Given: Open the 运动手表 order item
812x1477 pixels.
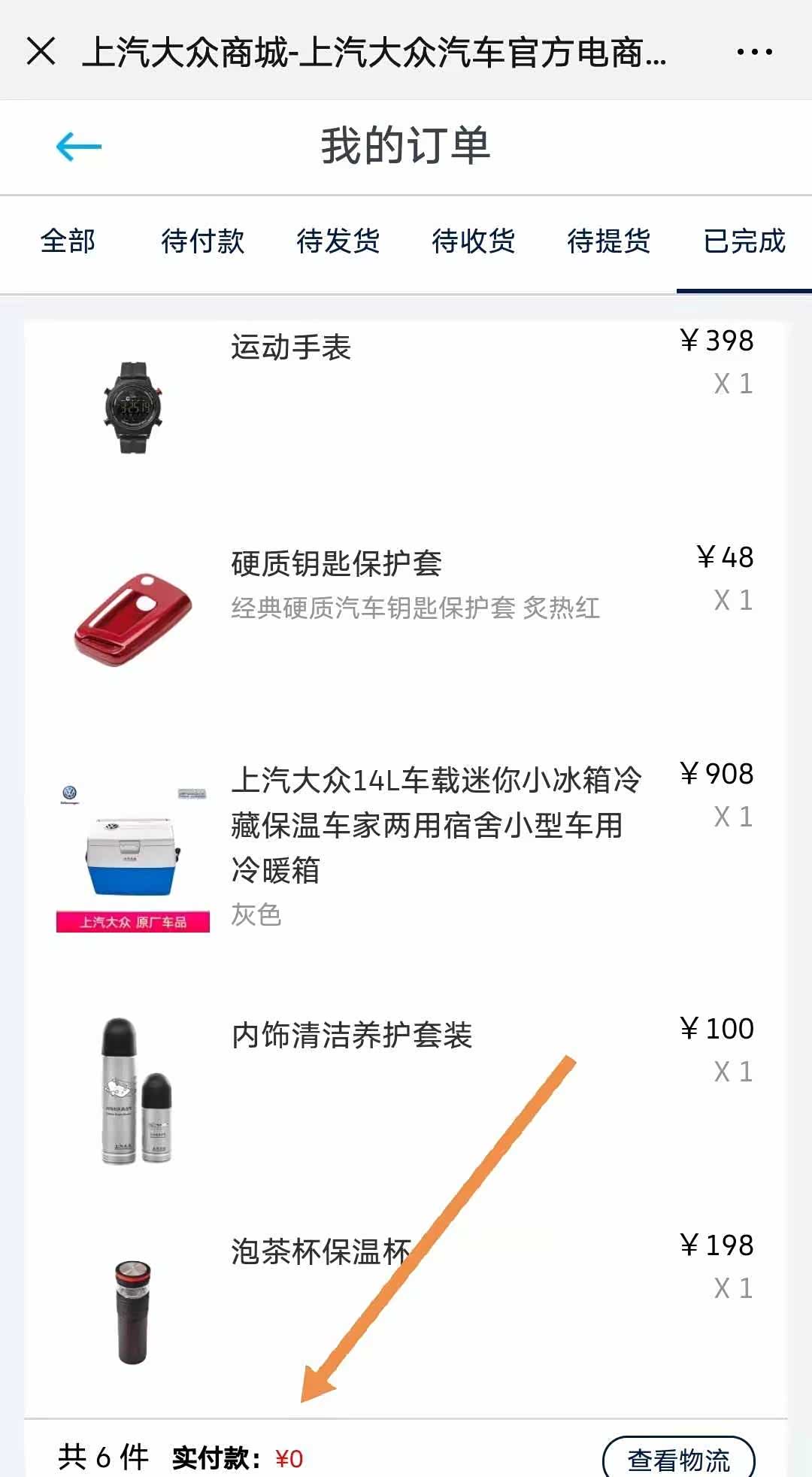Looking at the screenshot, I should [x=291, y=347].
